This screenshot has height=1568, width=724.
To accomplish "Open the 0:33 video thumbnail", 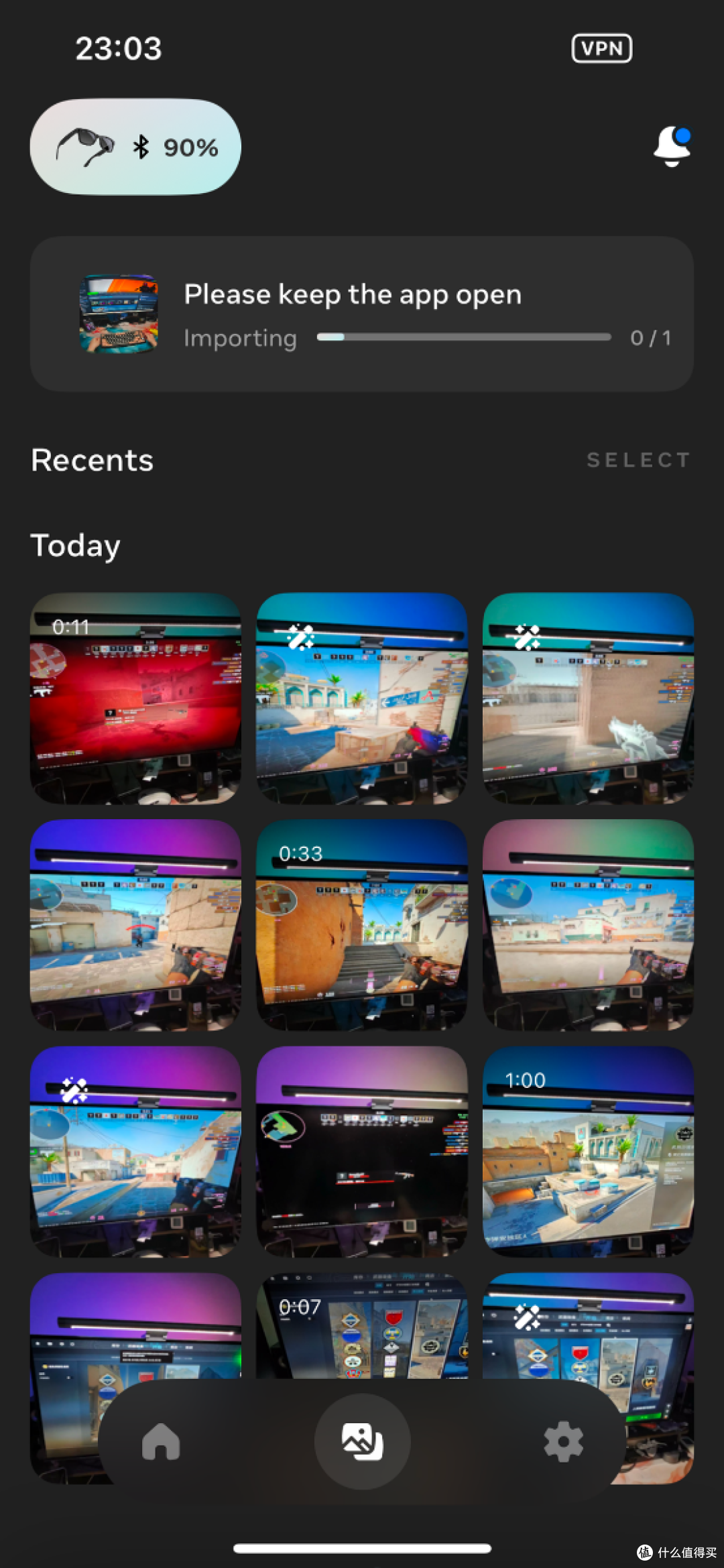I will [x=362, y=924].
